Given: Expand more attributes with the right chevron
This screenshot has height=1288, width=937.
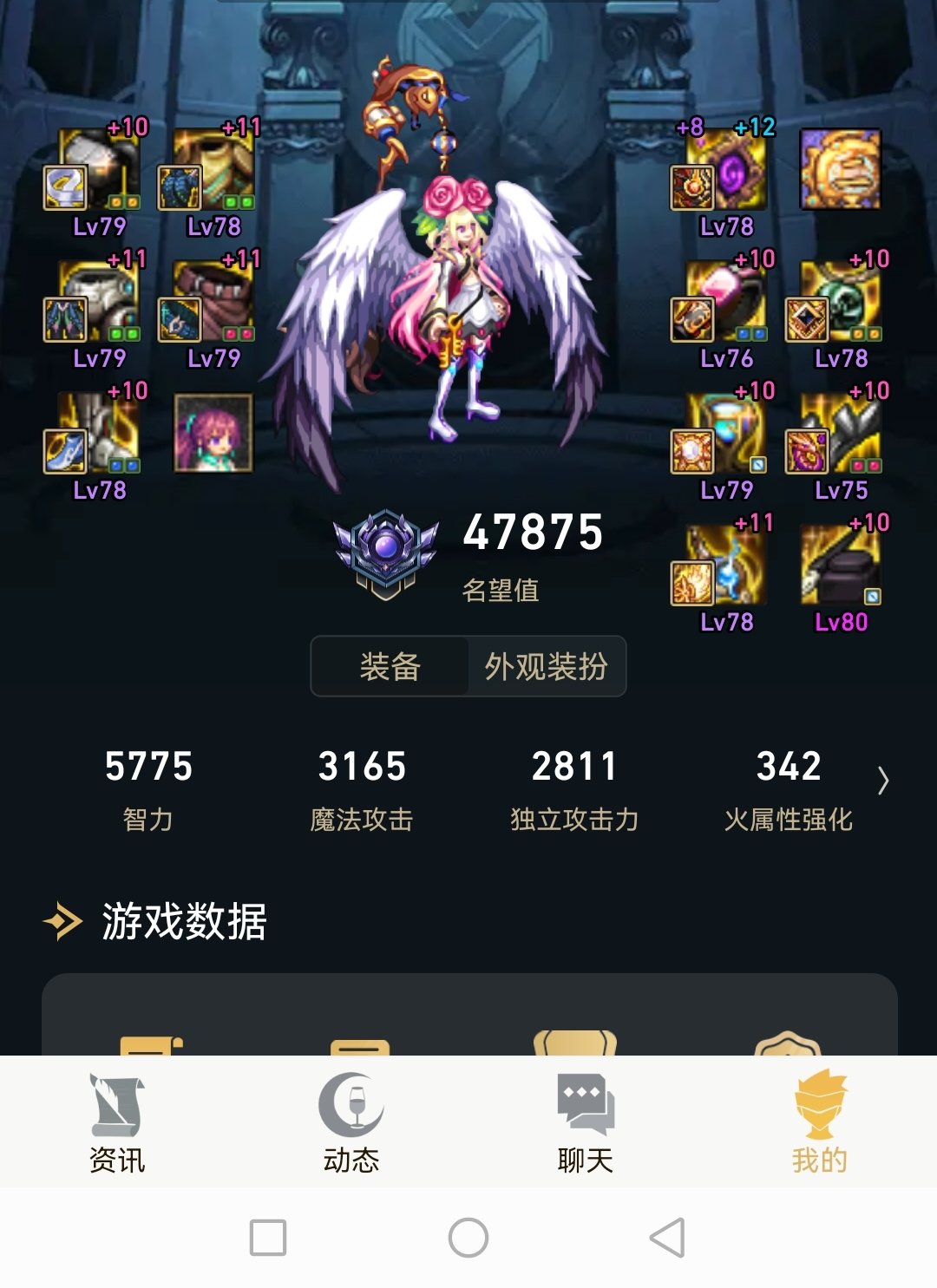Looking at the screenshot, I should [882, 781].
